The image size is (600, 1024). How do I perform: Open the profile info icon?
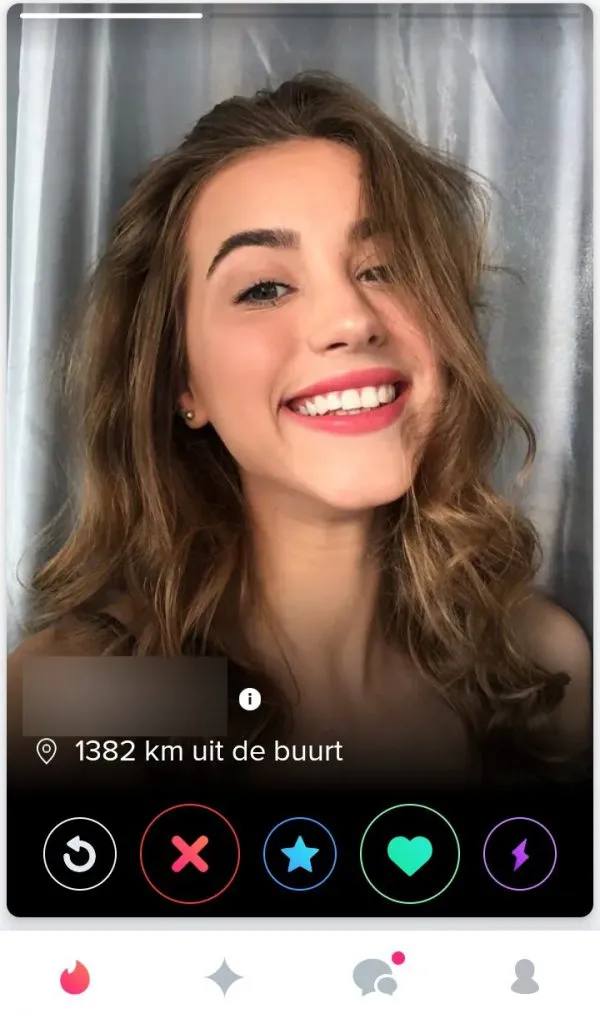(250, 700)
